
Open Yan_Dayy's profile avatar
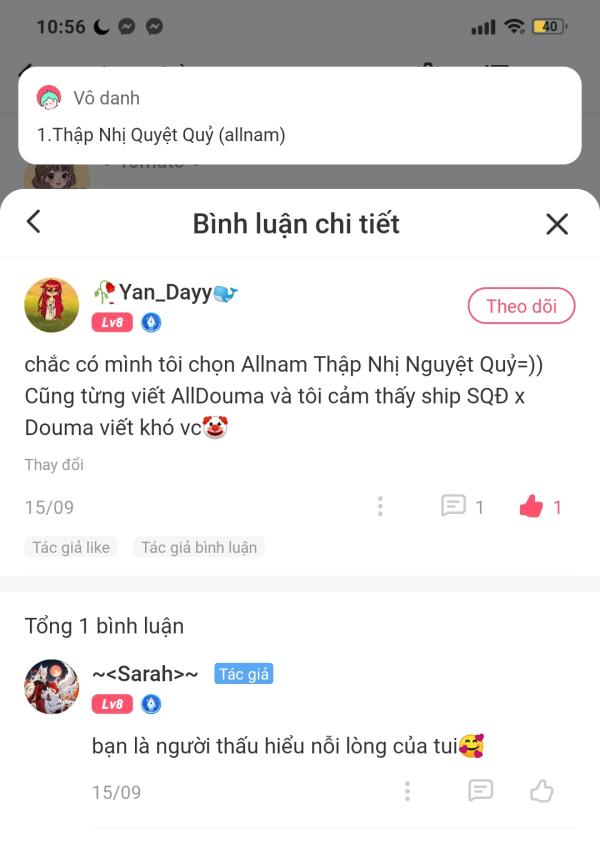[51, 305]
